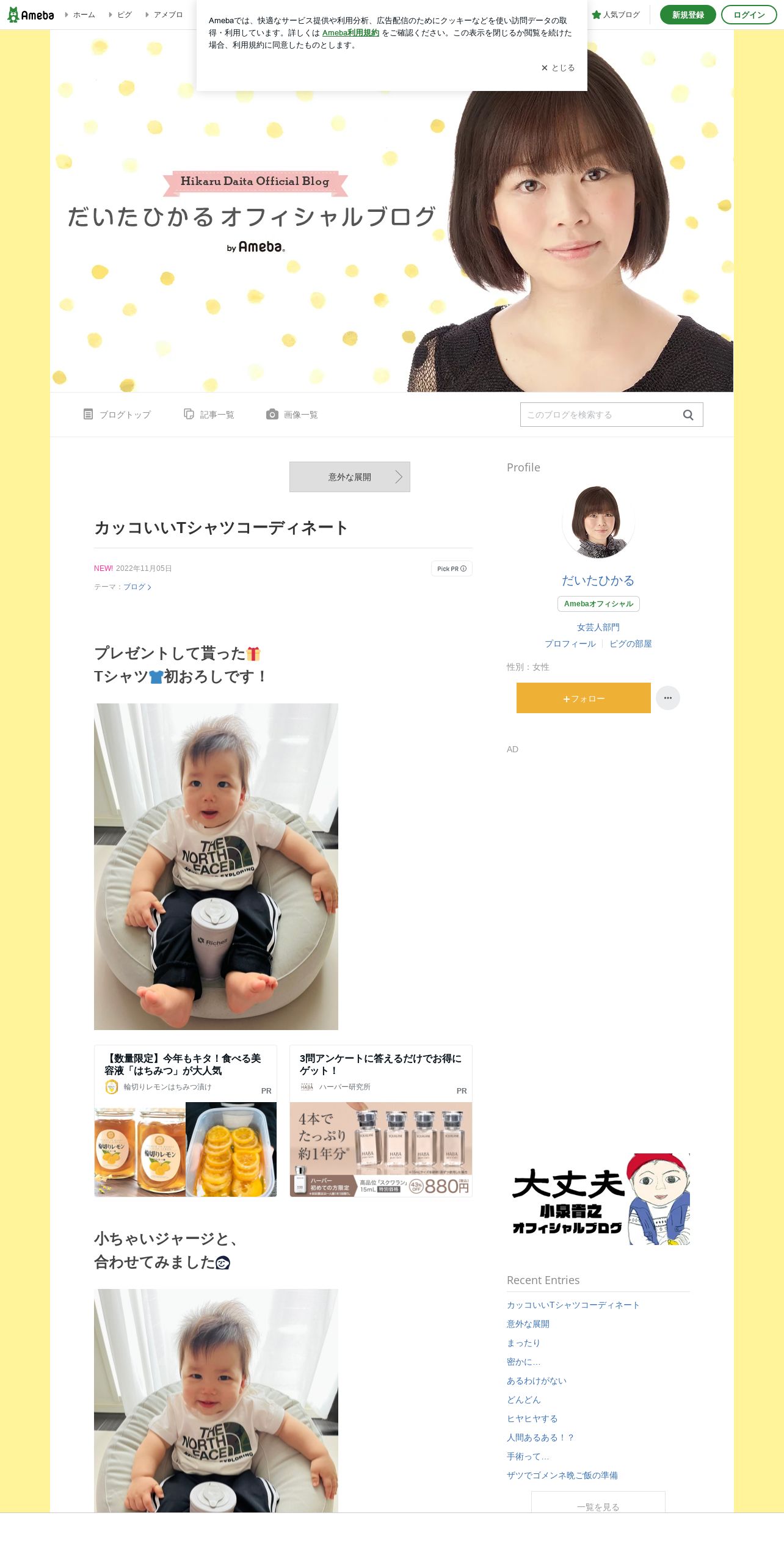Open the ブログ theme link
784x1568 pixels.
pyautogui.click(x=137, y=587)
